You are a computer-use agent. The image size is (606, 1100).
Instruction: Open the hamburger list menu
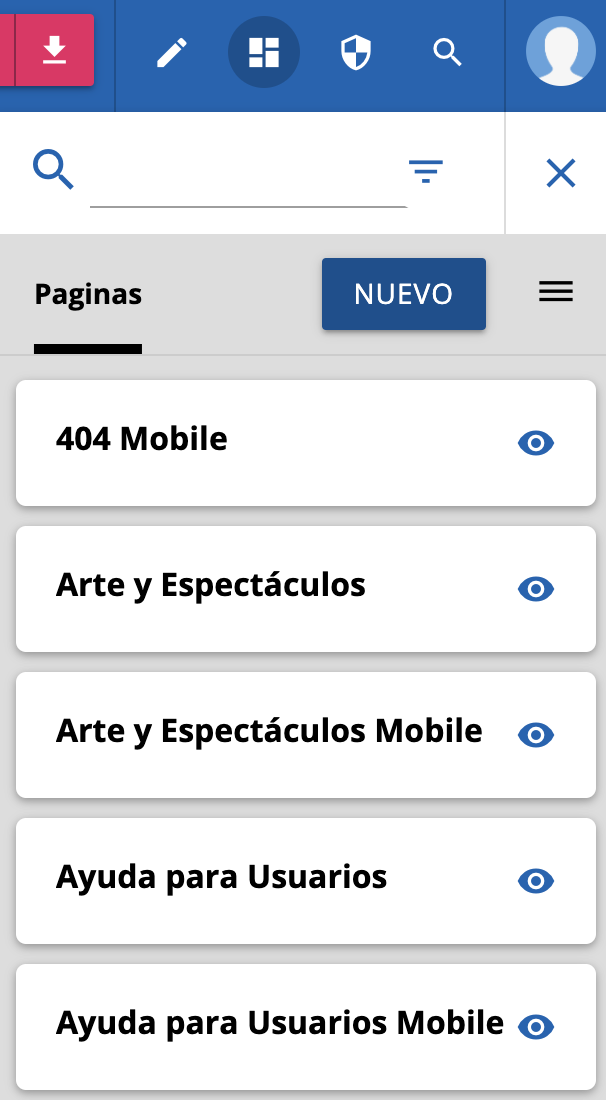556,291
